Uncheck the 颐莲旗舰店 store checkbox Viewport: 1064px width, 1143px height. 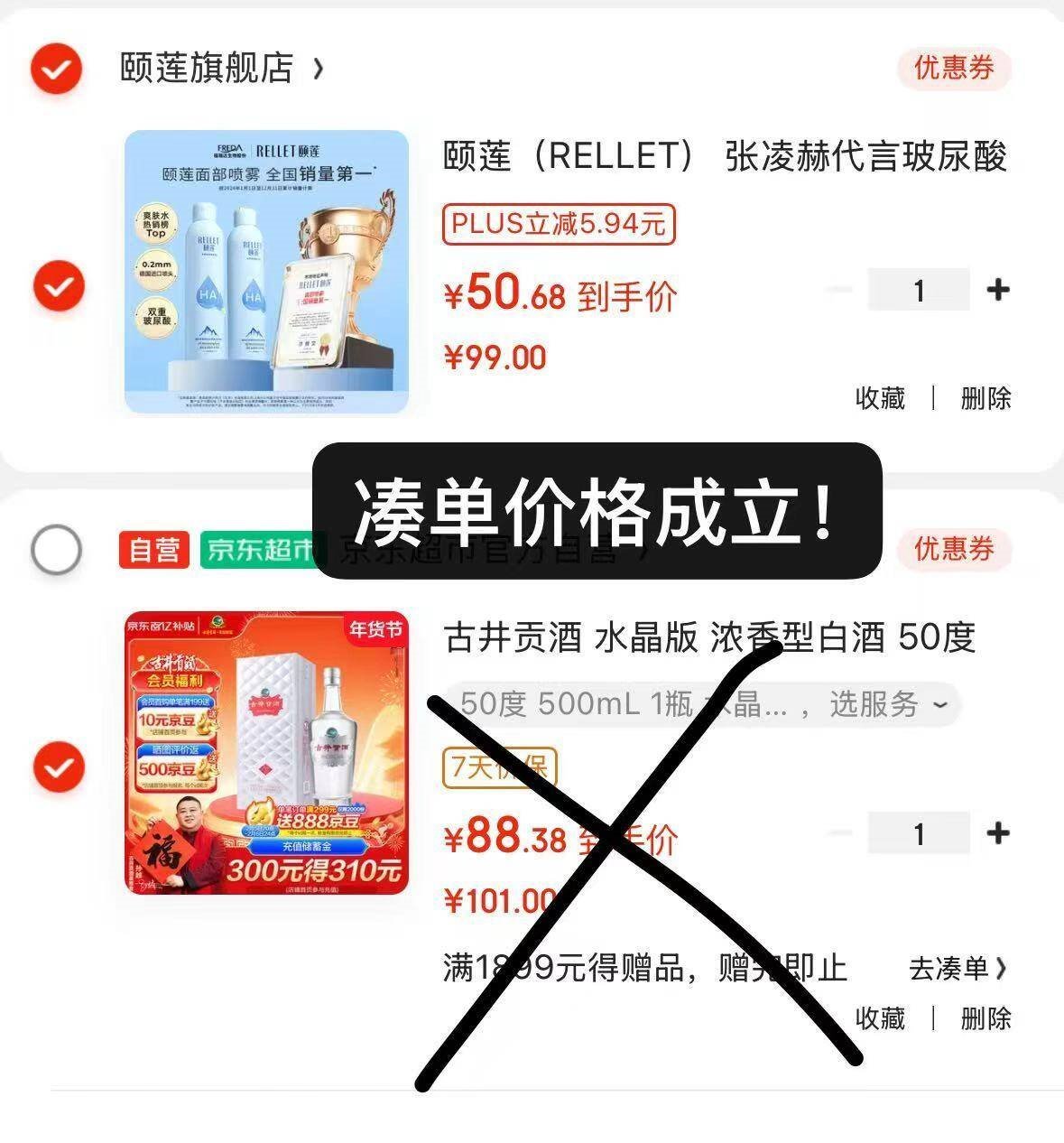click(x=56, y=68)
